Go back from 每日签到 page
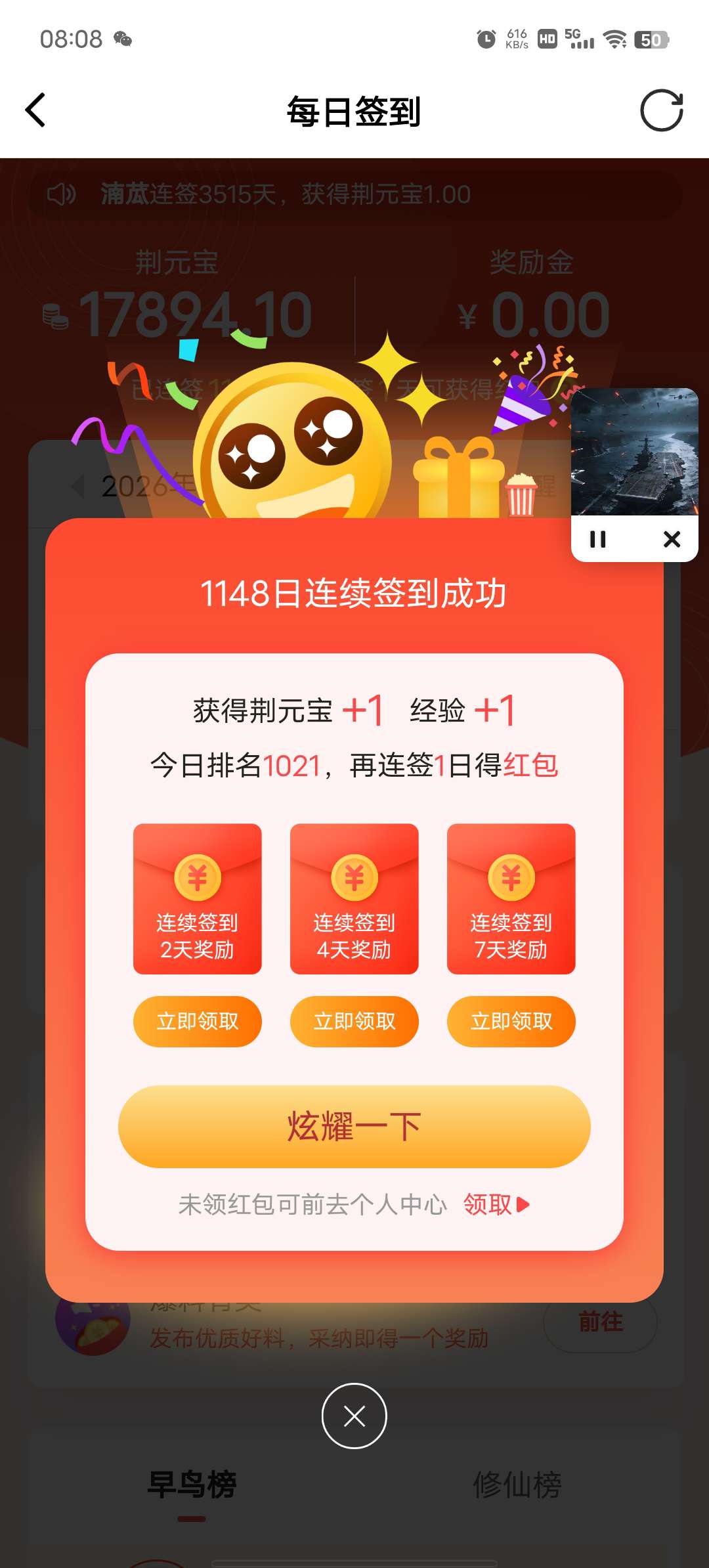 click(x=35, y=110)
